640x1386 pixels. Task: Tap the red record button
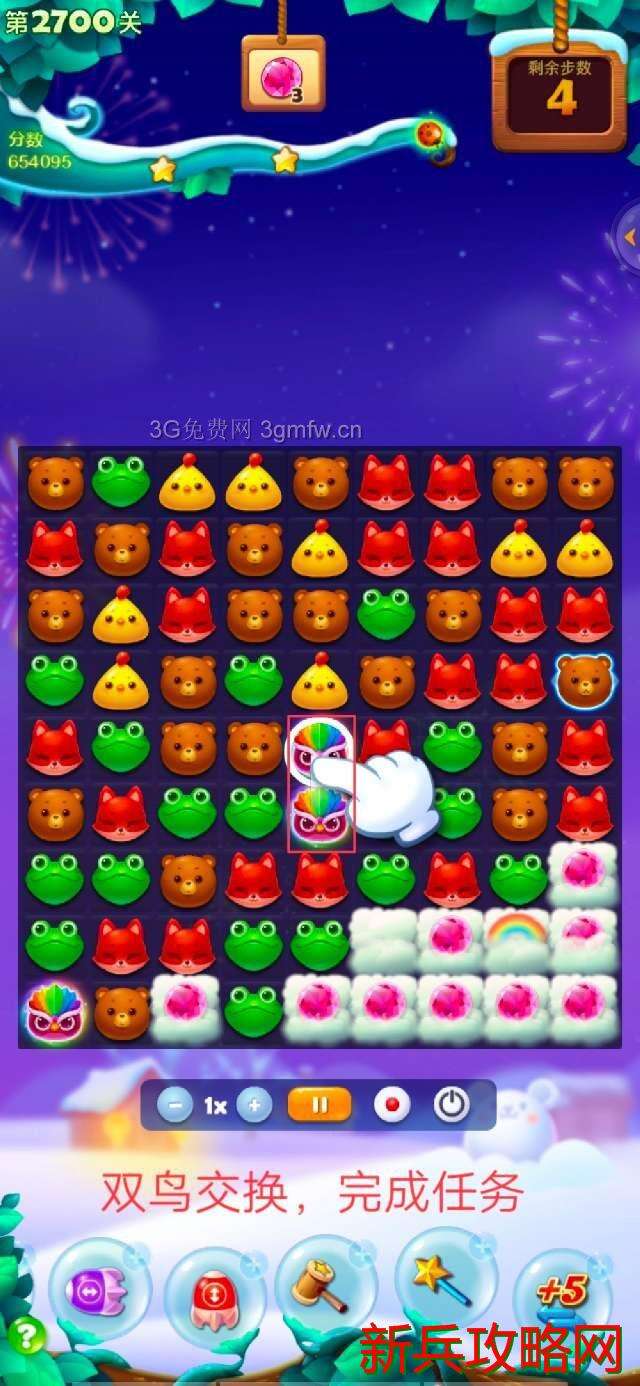392,1105
